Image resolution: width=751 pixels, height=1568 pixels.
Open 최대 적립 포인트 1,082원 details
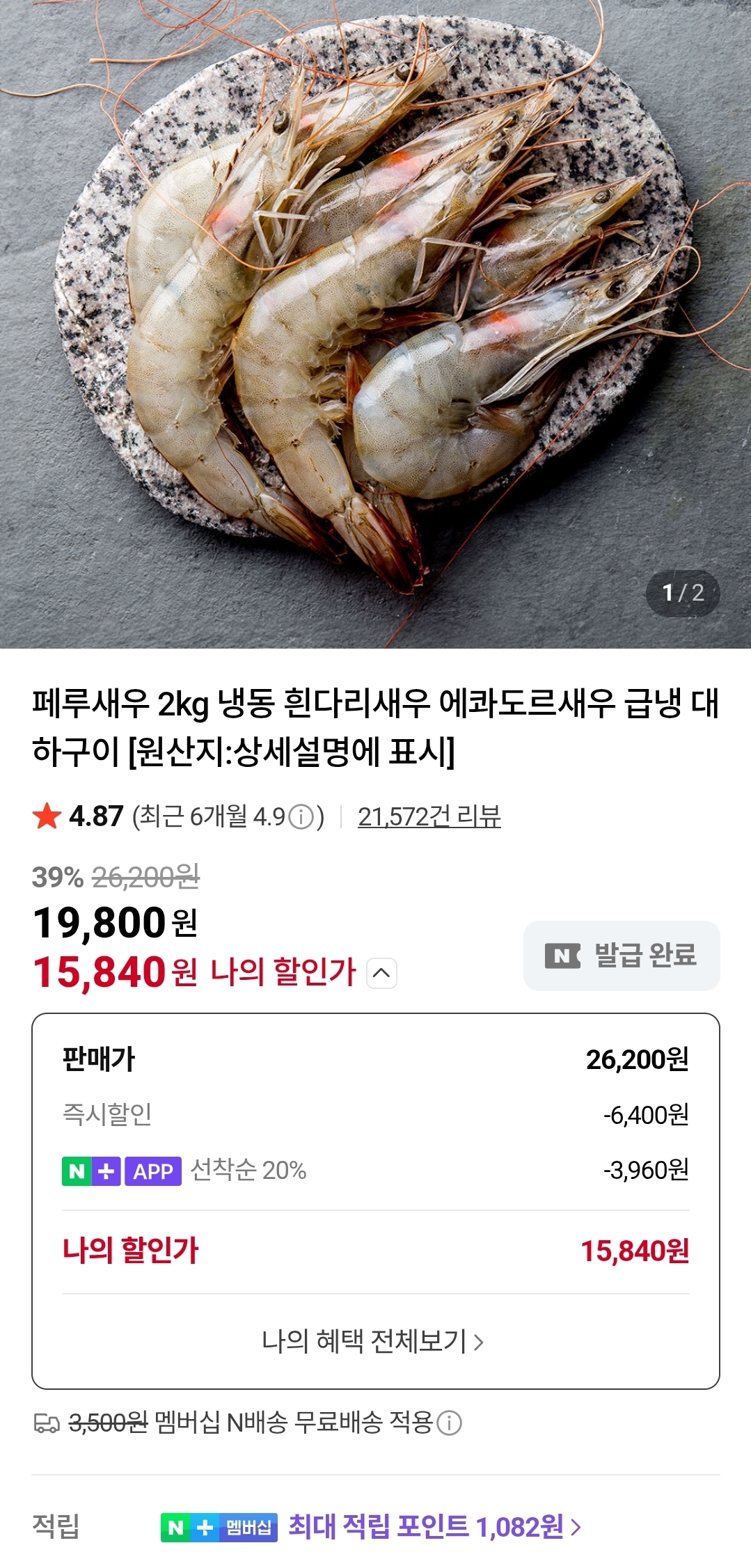click(x=434, y=1527)
